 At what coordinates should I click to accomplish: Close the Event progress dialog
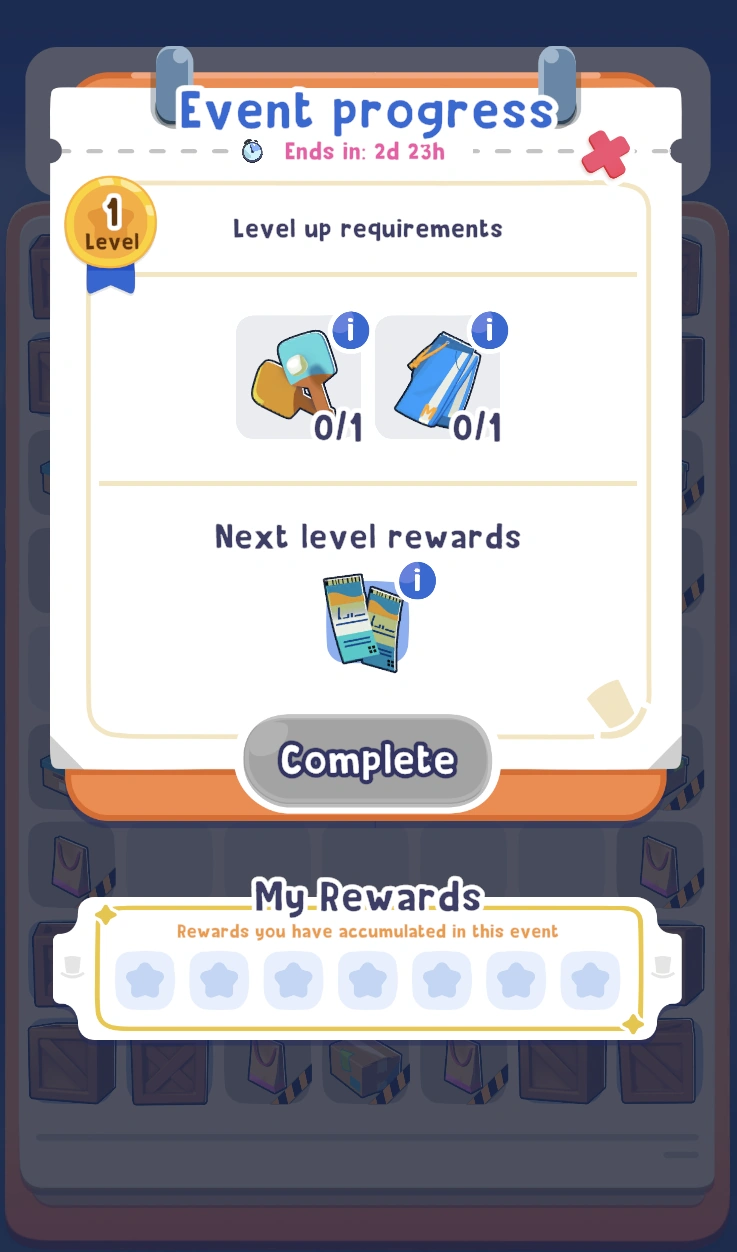[606, 154]
